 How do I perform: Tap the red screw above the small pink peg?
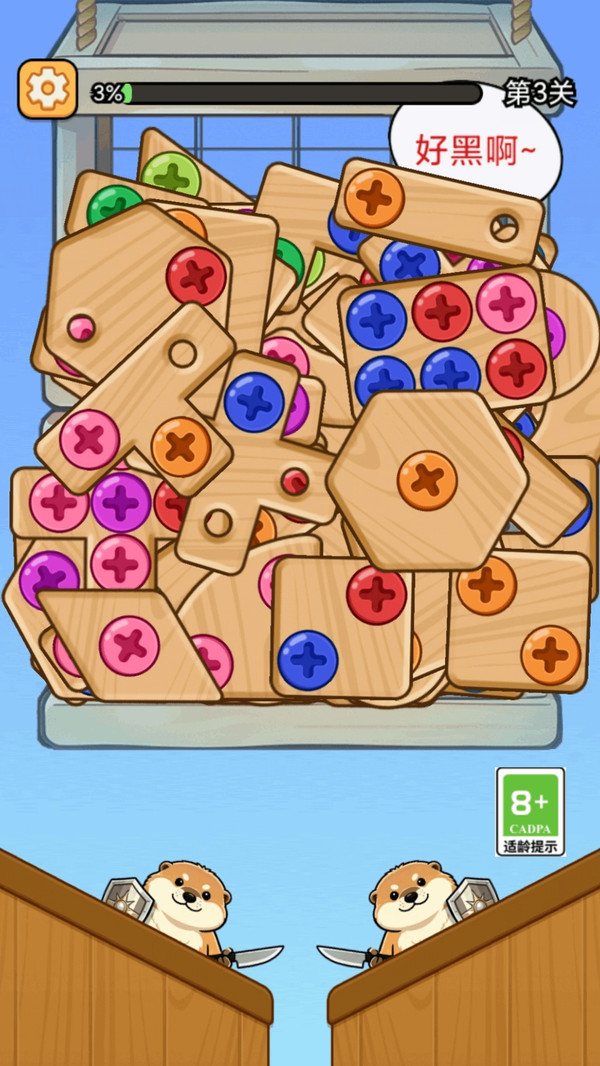[x=196, y=276]
